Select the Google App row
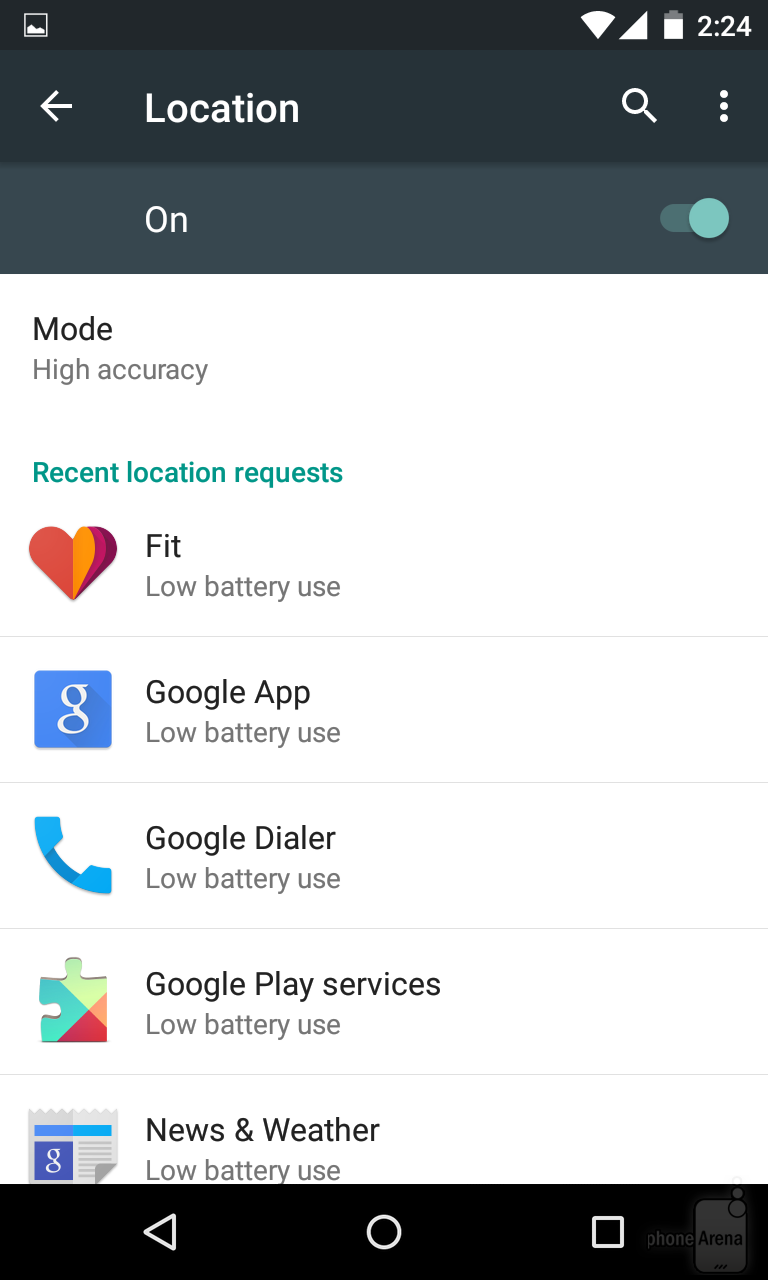This screenshot has height=1280, width=768. 384,710
